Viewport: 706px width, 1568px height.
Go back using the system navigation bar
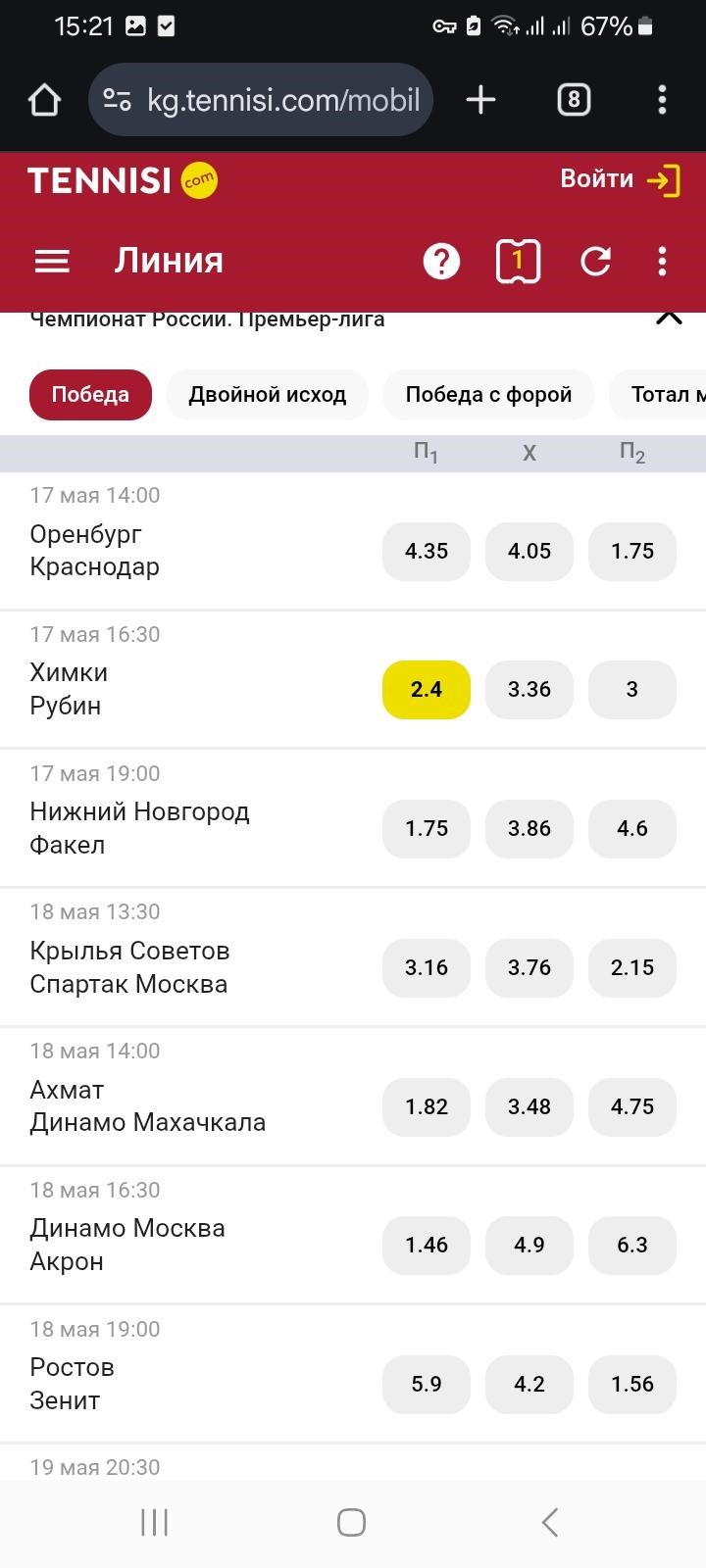549,1522
